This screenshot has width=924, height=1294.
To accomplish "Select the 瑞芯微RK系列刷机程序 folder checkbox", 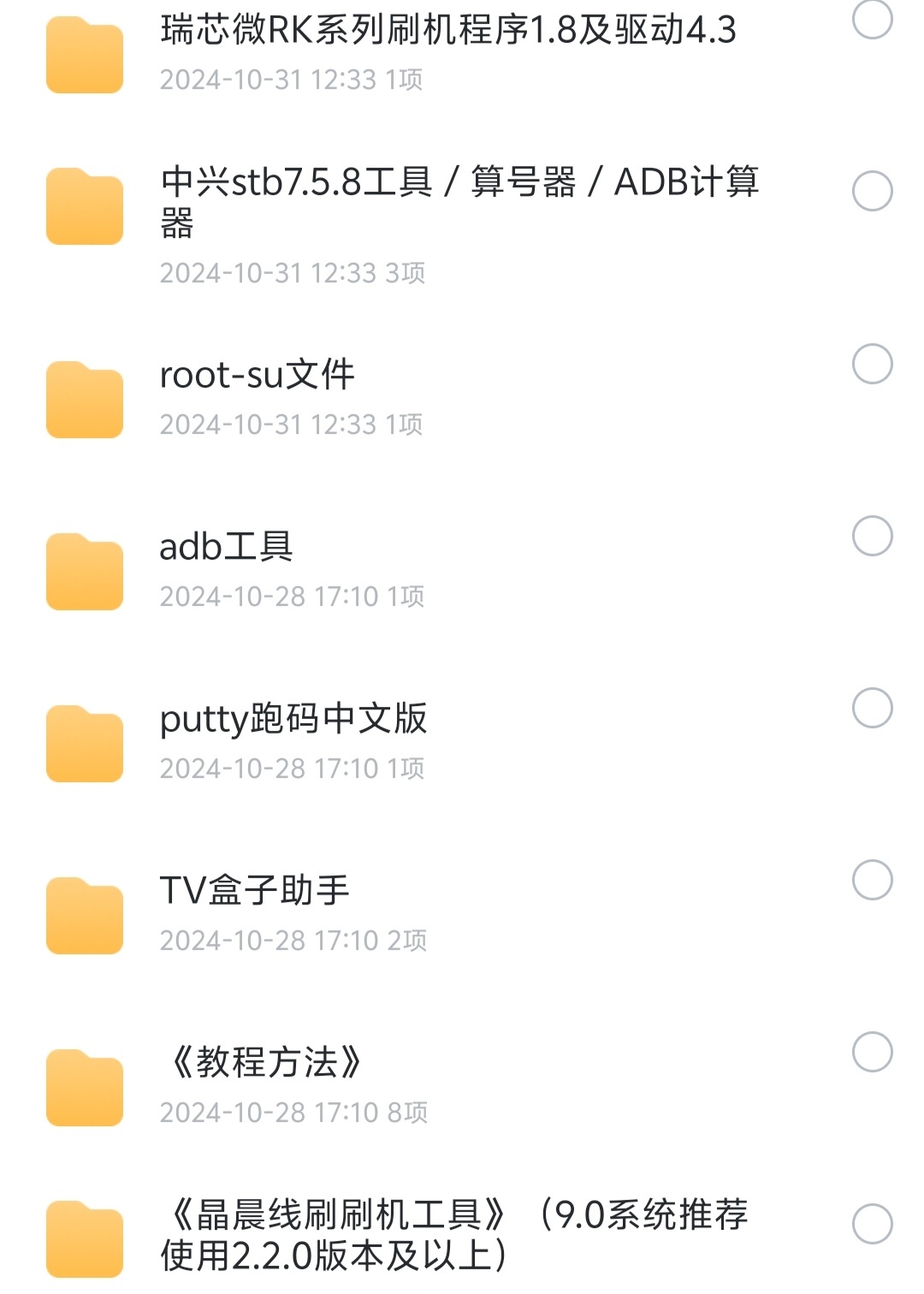I will 872,19.
